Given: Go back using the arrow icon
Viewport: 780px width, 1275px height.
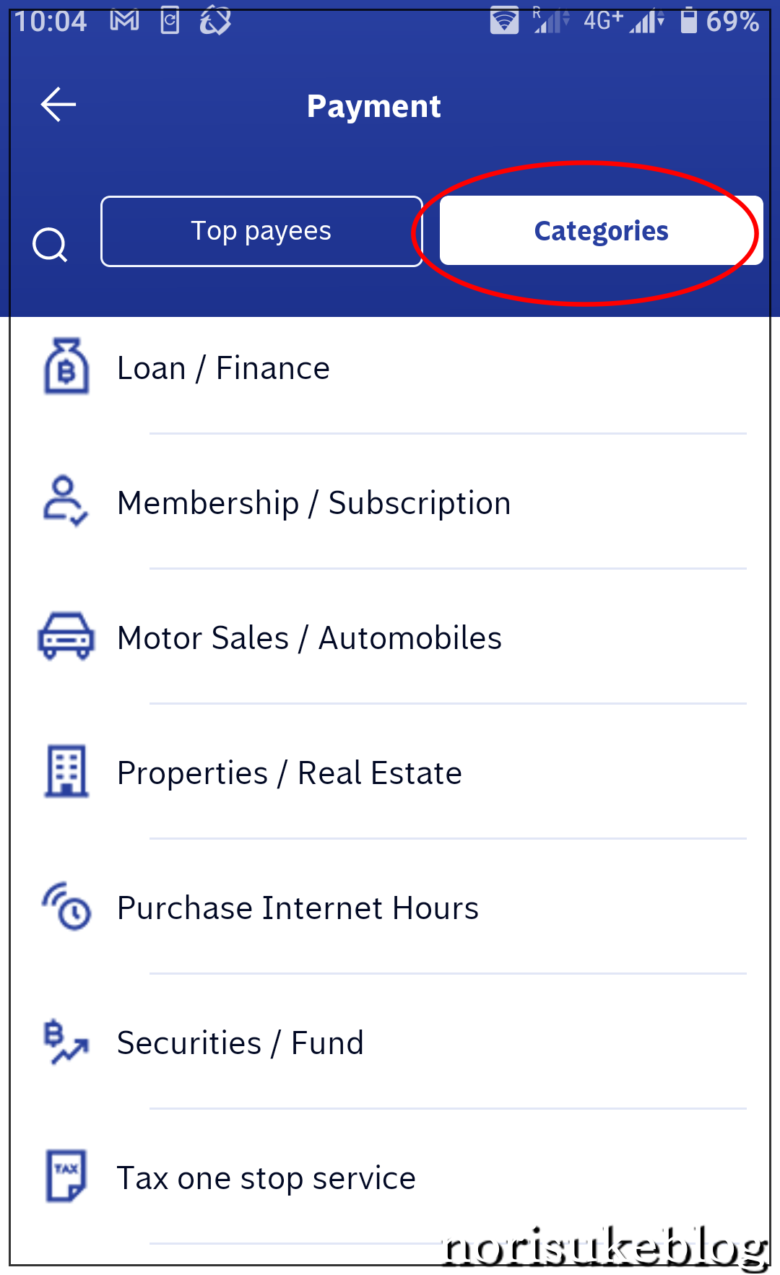Looking at the screenshot, I should click(x=58, y=105).
